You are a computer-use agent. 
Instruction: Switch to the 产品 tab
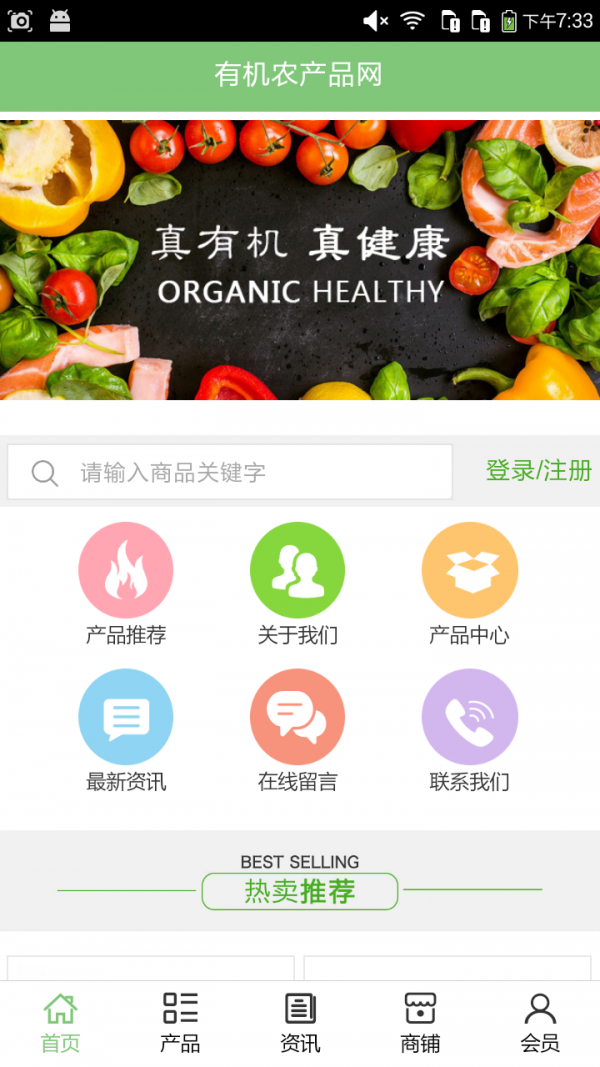pyautogui.click(x=180, y=1022)
